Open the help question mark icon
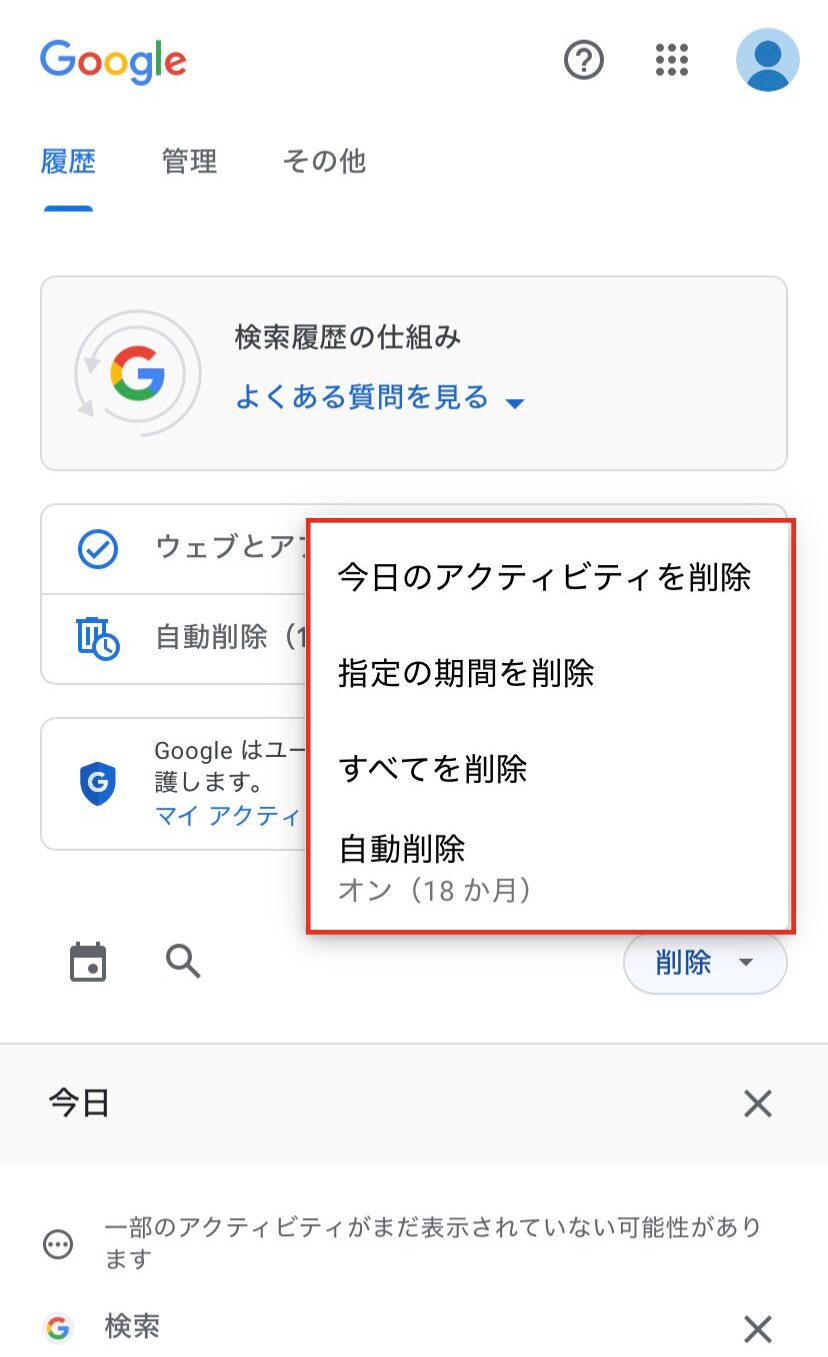 click(584, 60)
